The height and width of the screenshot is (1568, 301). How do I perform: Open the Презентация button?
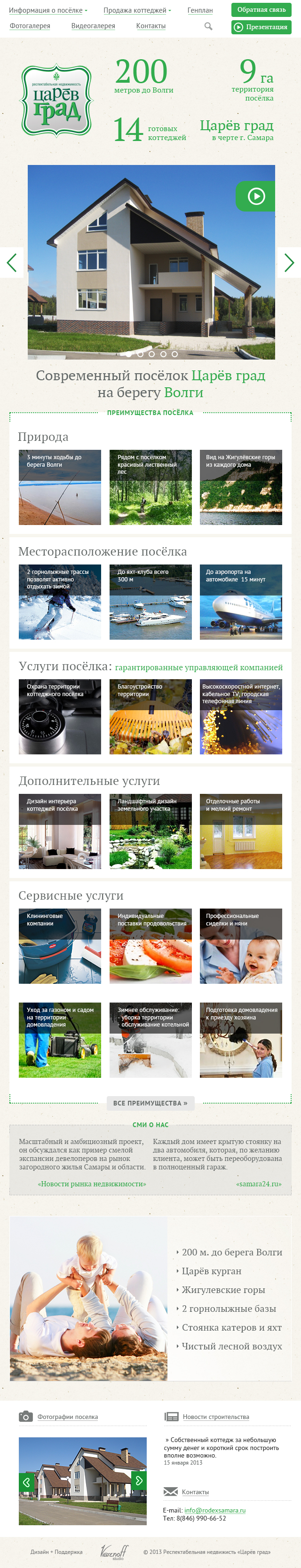(261, 27)
